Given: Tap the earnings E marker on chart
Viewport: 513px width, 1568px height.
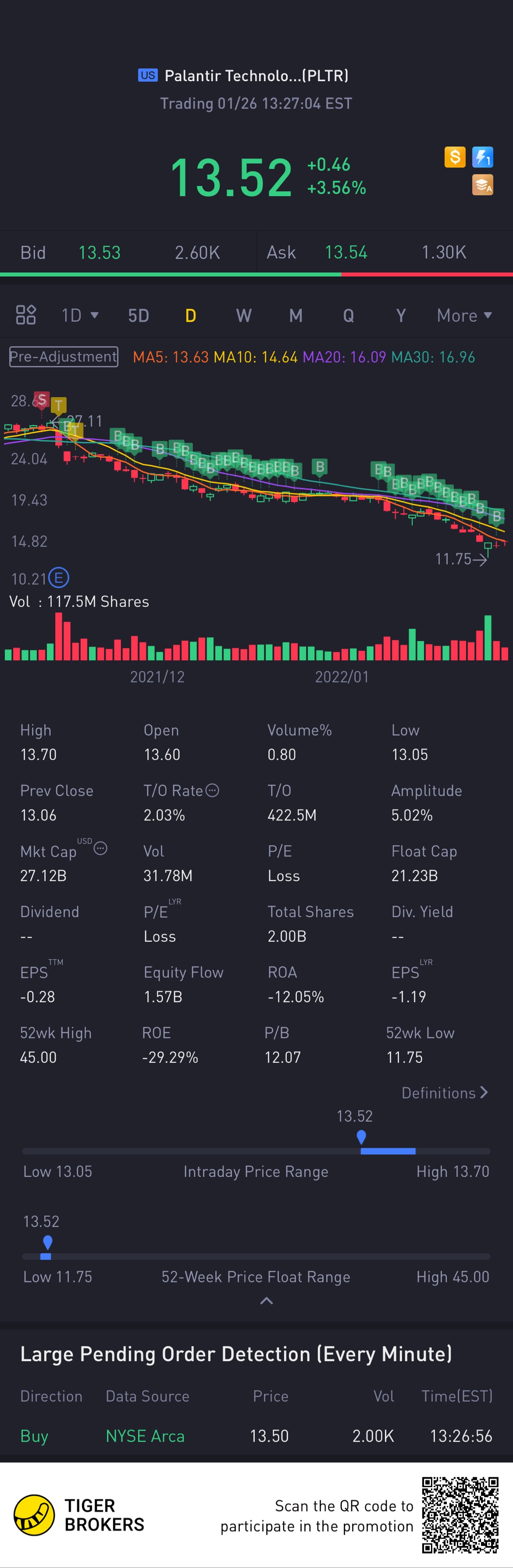Looking at the screenshot, I should point(58,577).
